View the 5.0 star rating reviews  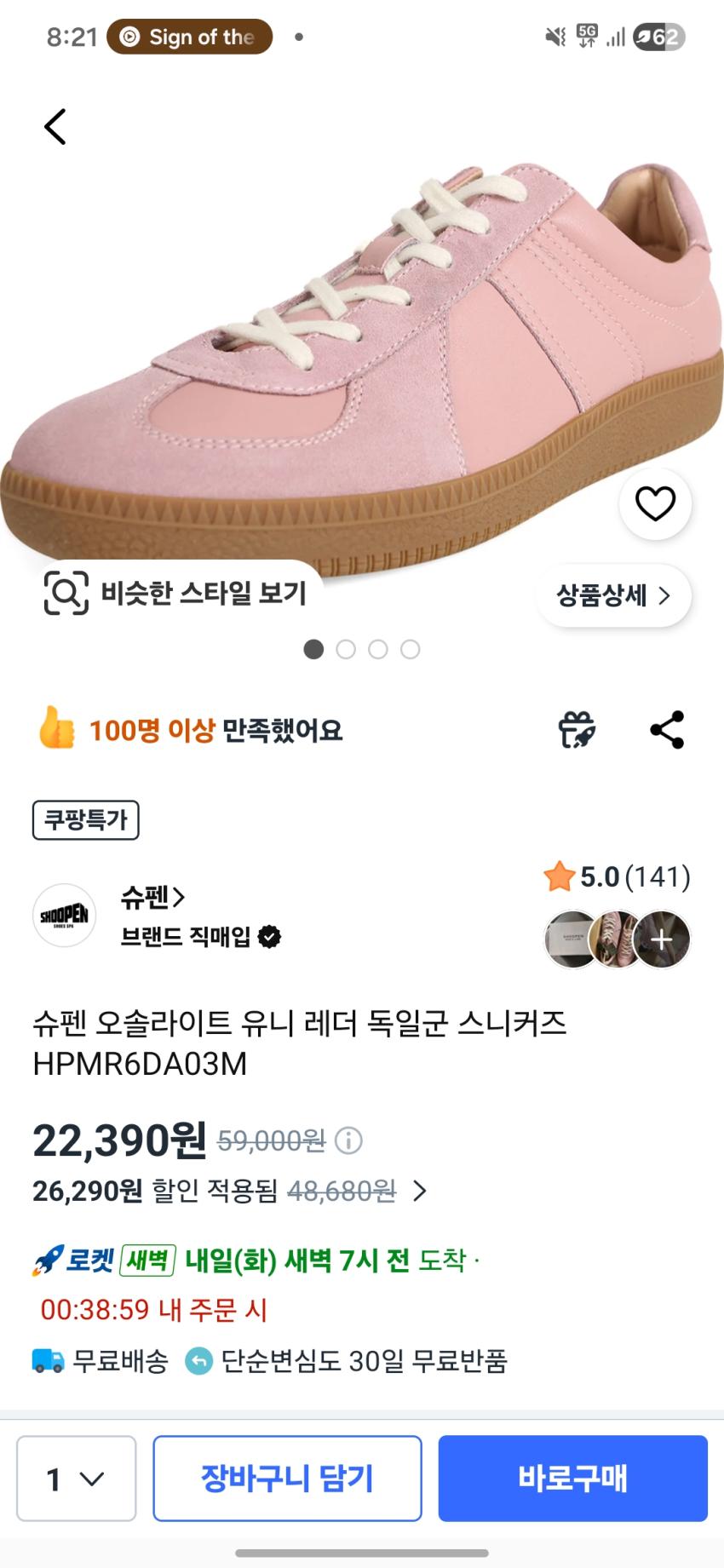click(617, 876)
